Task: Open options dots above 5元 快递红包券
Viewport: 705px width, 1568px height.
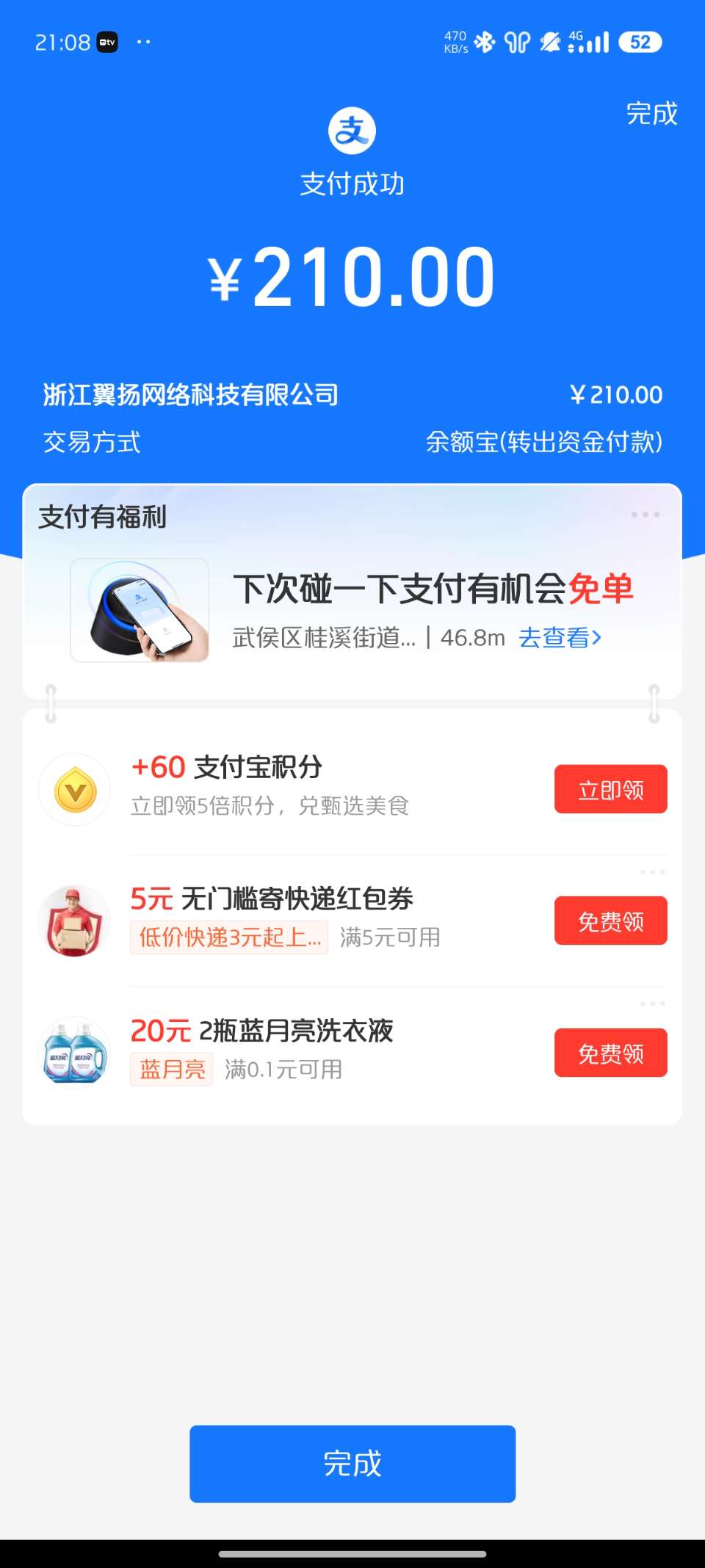Action: [x=652, y=872]
